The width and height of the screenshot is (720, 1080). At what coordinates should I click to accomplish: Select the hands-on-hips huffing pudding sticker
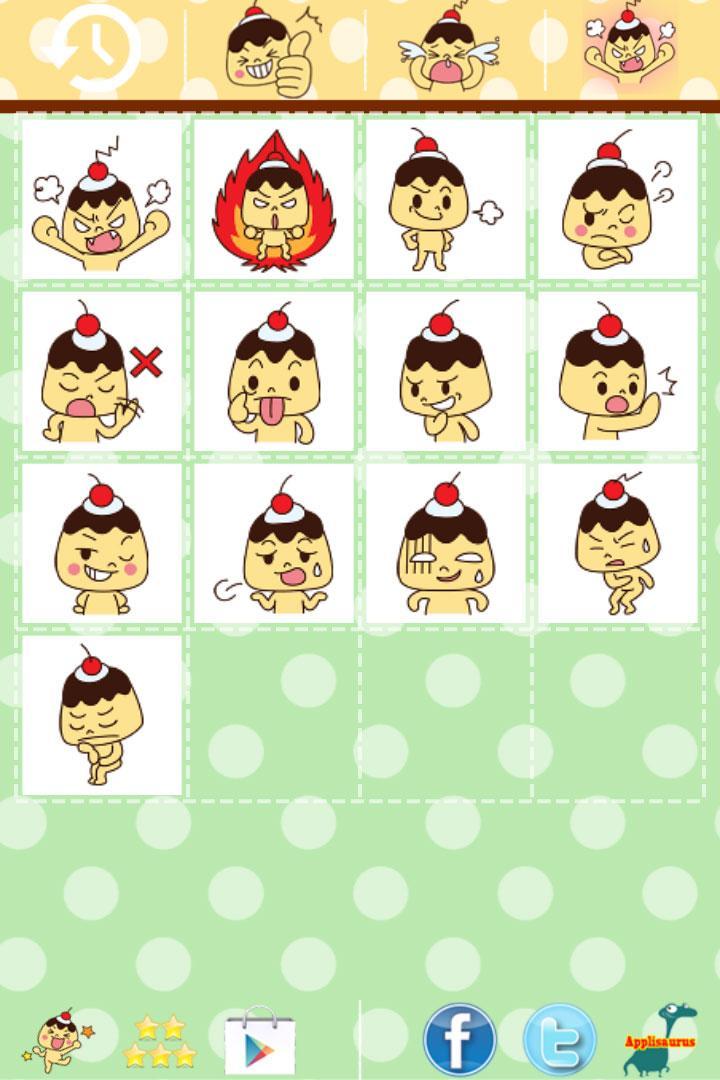[x=445, y=200]
